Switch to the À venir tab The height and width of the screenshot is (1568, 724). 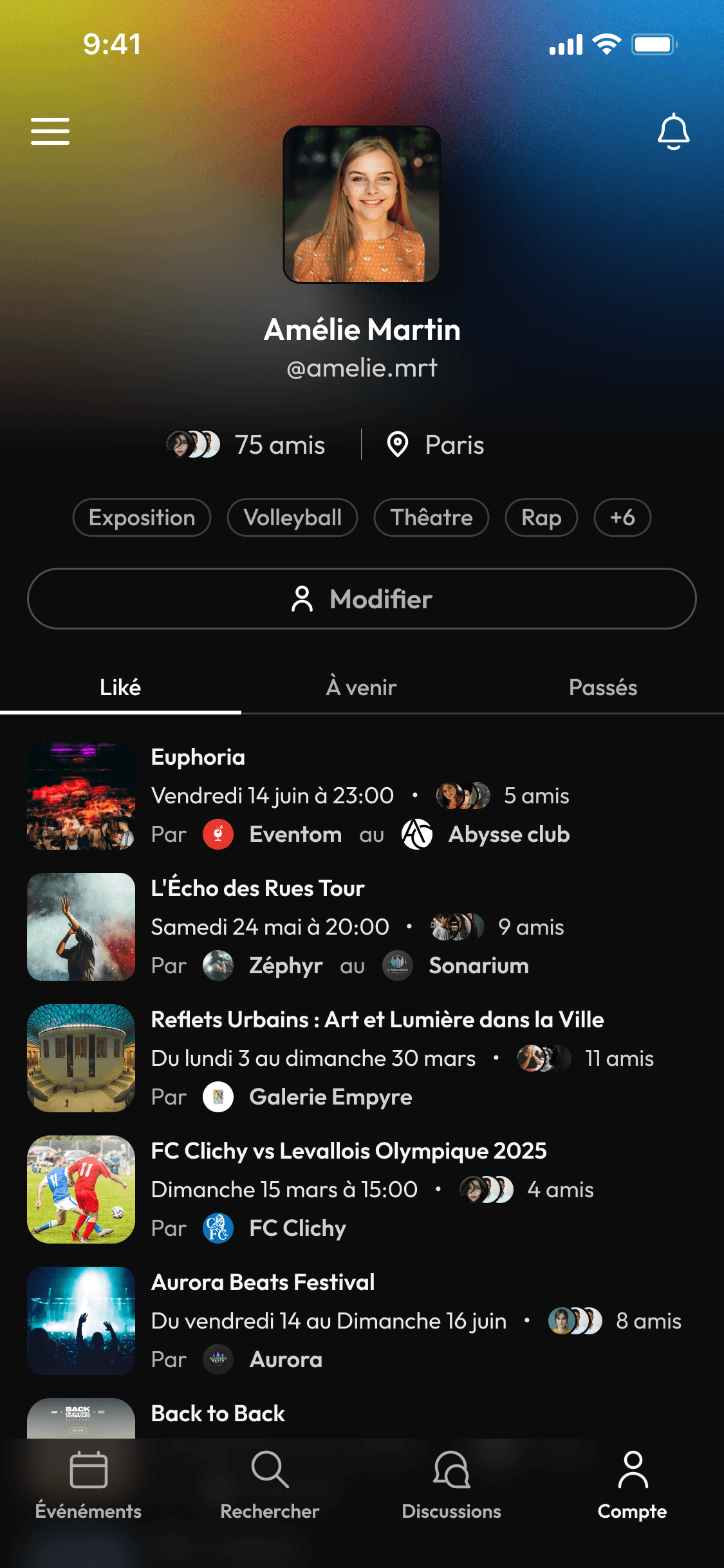(x=362, y=687)
